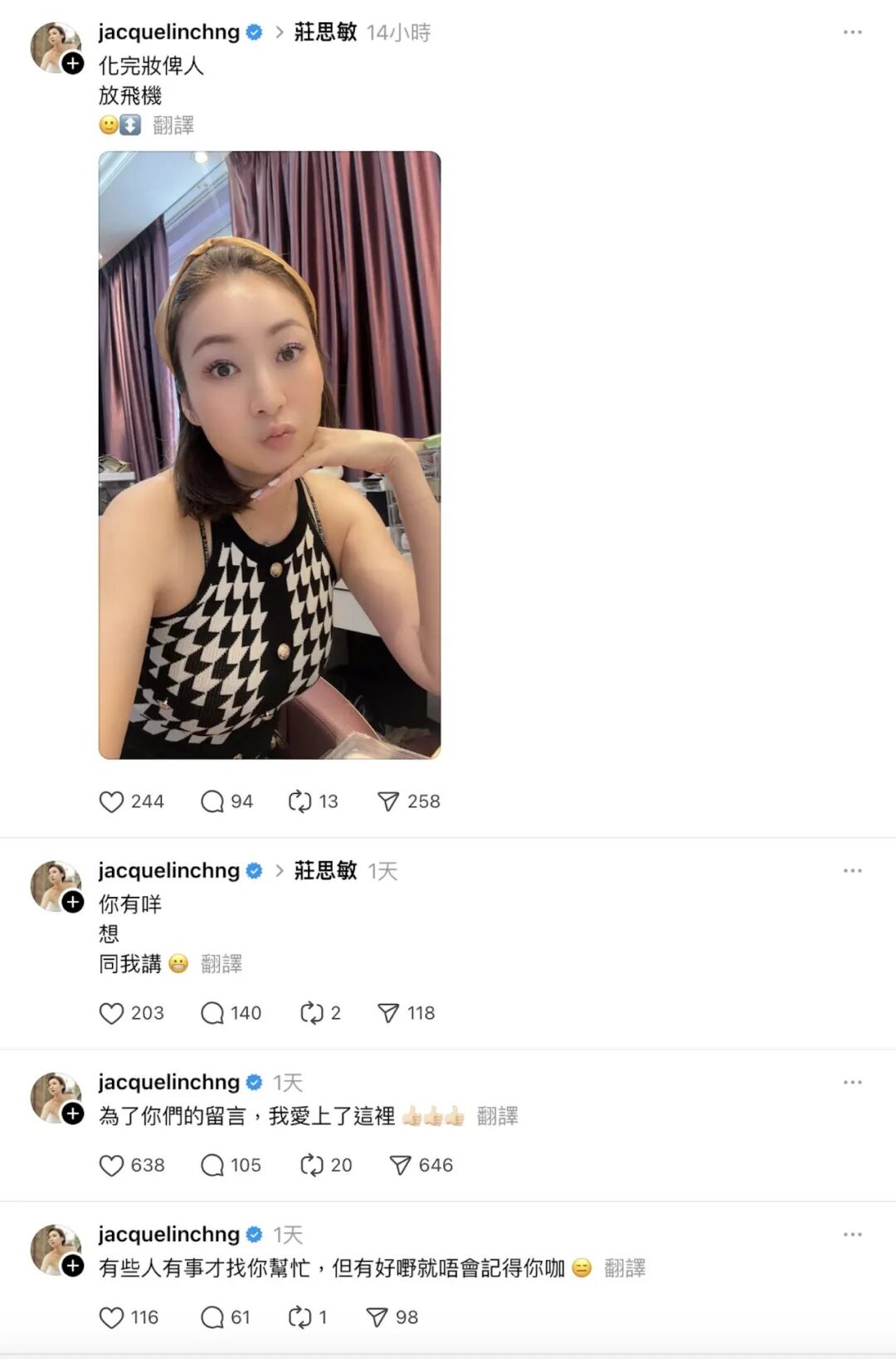This screenshot has width=896, height=1359.
Task: Like the 你有咩 post with 203 likes
Action: pyautogui.click(x=111, y=1013)
